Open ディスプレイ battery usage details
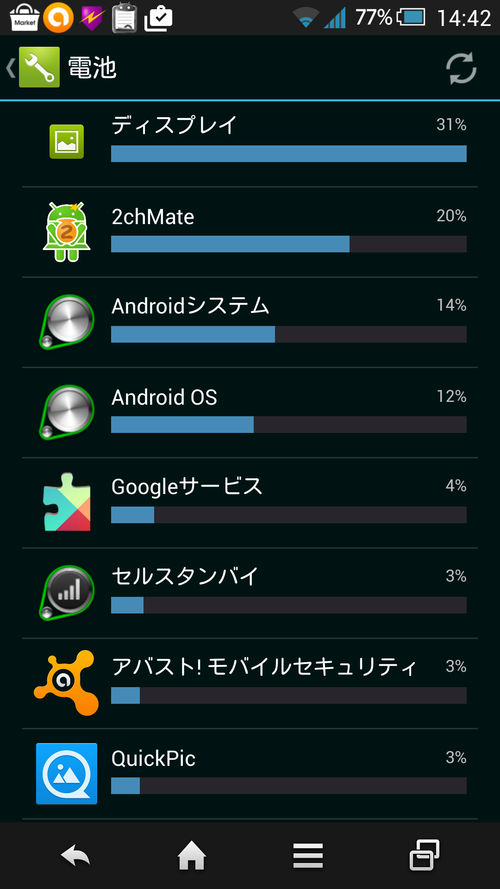500x889 pixels. (250, 142)
